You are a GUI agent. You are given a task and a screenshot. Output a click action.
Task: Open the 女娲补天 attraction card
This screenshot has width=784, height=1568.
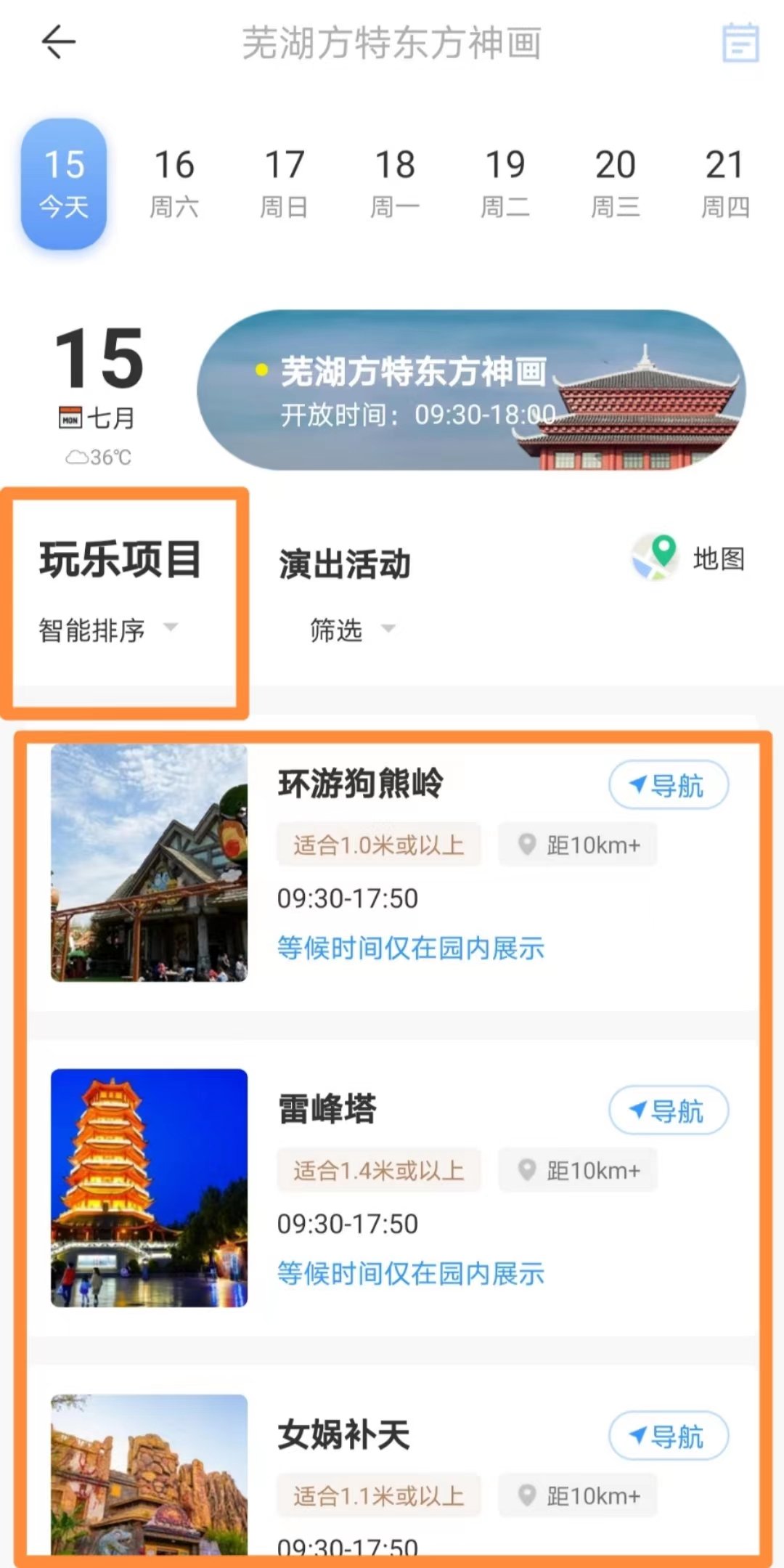pos(344,1435)
